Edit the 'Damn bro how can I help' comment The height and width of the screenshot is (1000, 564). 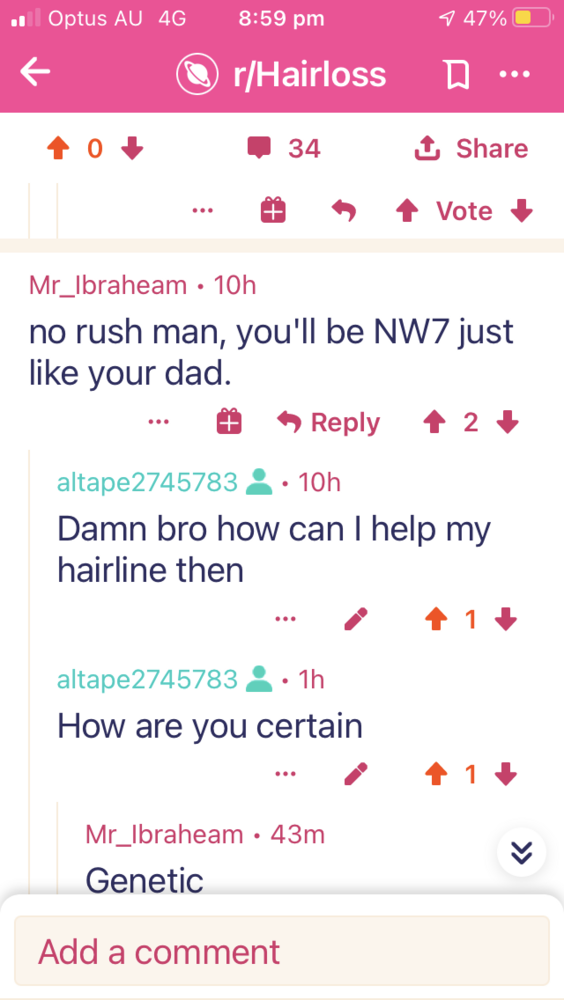(355, 619)
